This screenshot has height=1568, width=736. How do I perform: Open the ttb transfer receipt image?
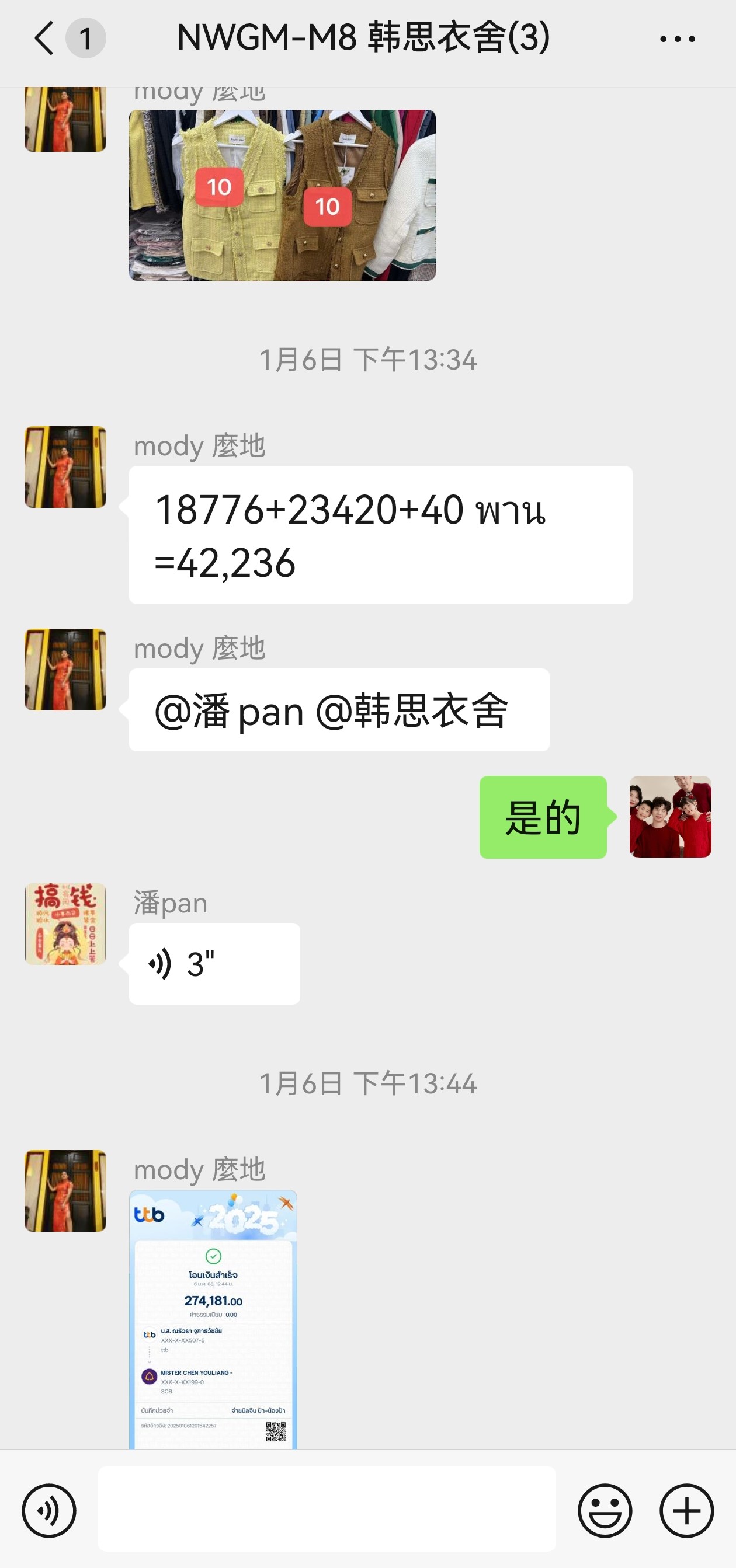213,1319
